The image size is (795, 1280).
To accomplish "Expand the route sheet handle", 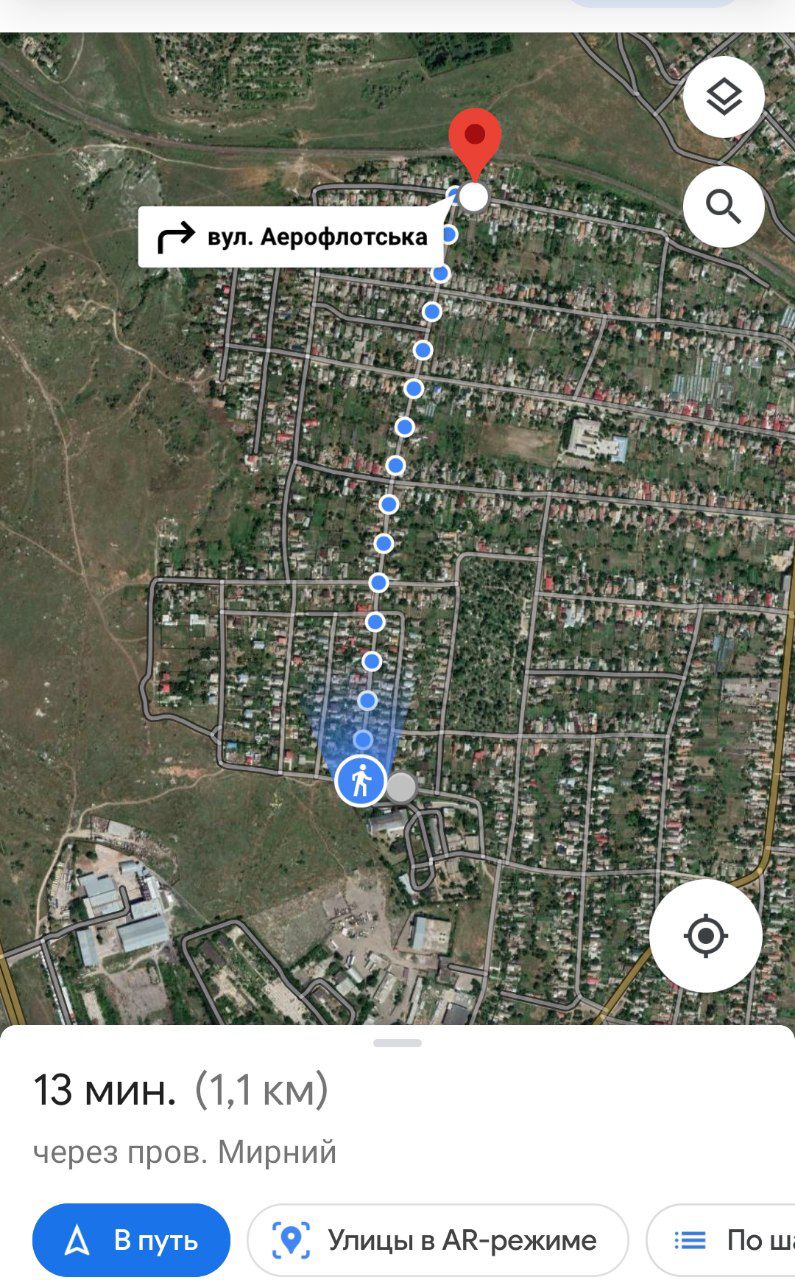I will pyautogui.click(x=398, y=1043).
